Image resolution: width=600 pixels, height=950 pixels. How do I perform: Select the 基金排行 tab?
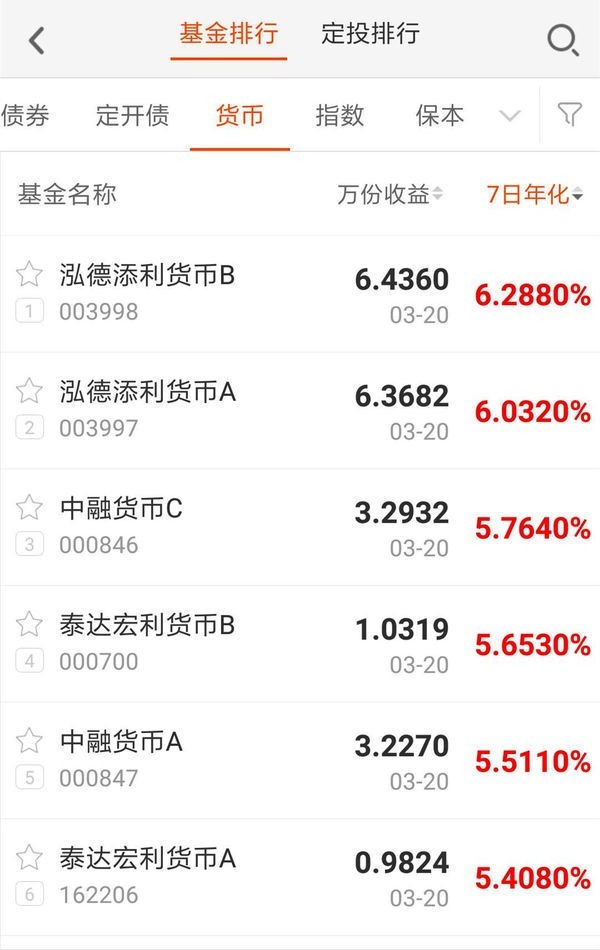tap(228, 34)
